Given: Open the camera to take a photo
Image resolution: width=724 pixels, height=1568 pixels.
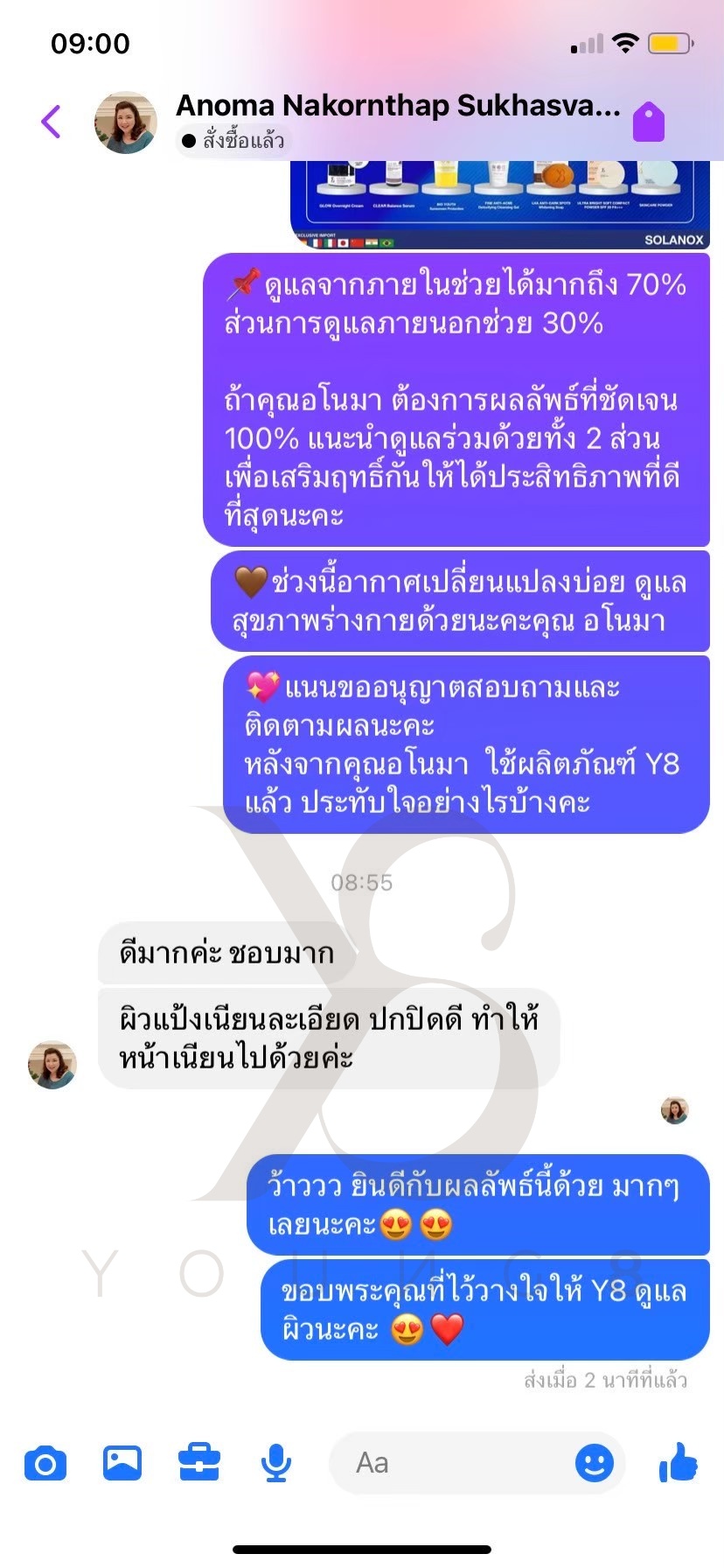Looking at the screenshot, I should point(45,1463).
